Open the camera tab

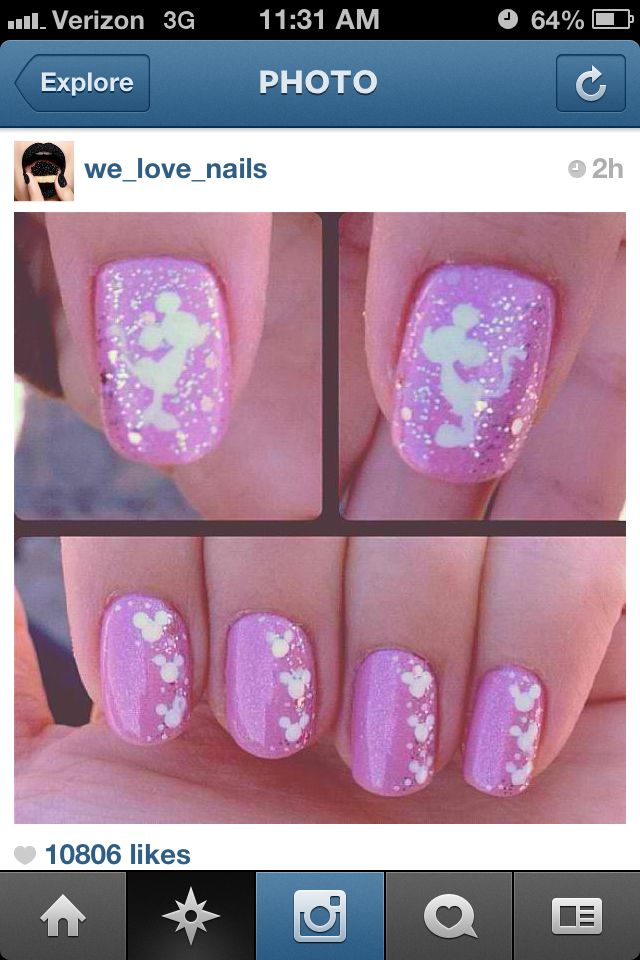(320, 915)
